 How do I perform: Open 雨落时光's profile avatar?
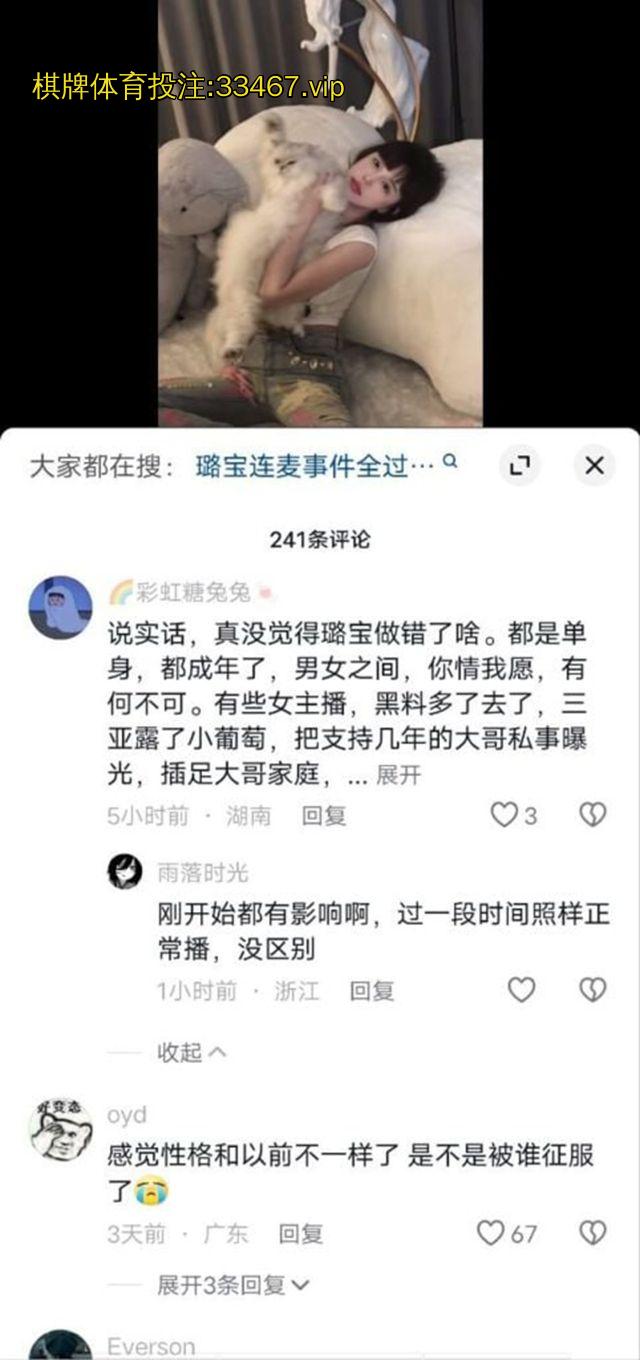click(125, 872)
